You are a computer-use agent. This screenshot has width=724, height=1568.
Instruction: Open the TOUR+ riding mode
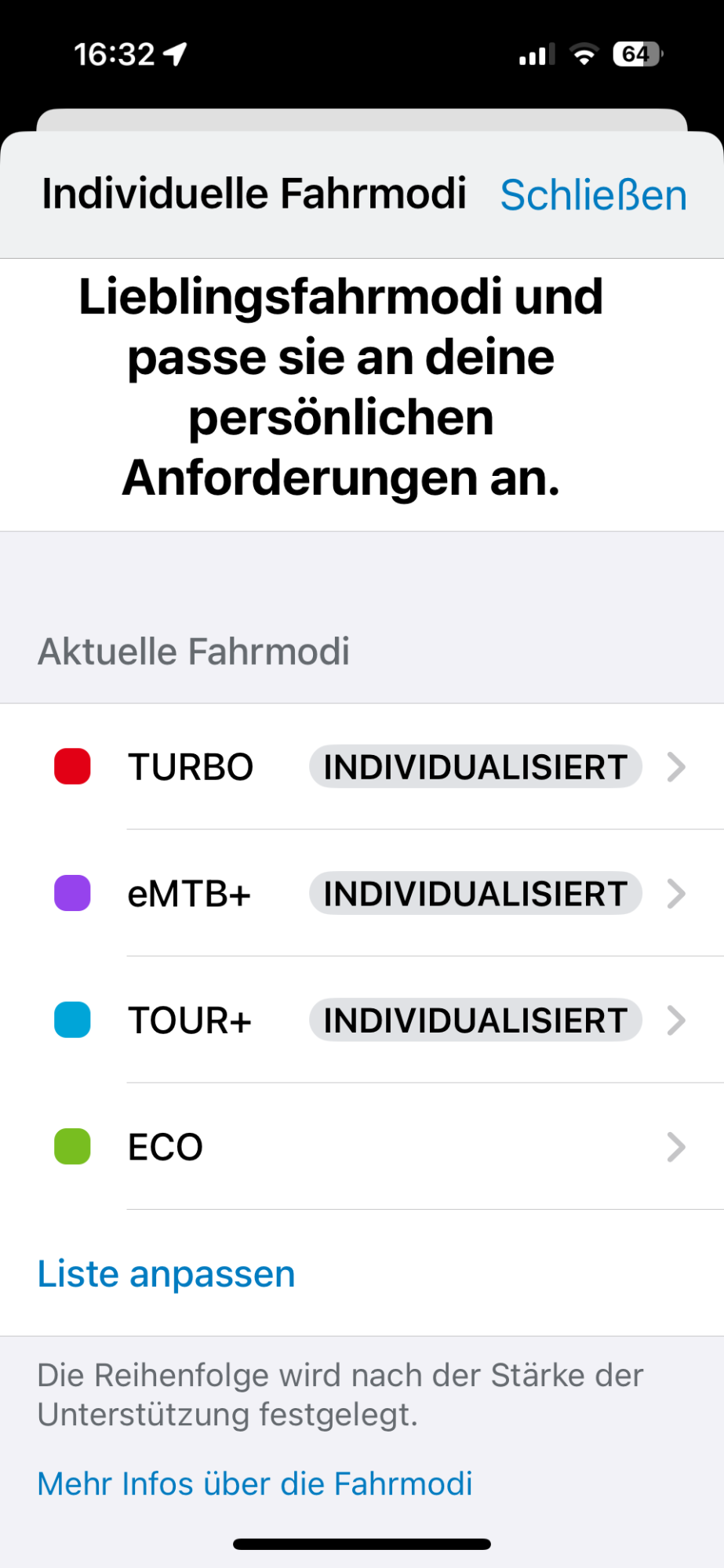pyautogui.click(x=361, y=1021)
